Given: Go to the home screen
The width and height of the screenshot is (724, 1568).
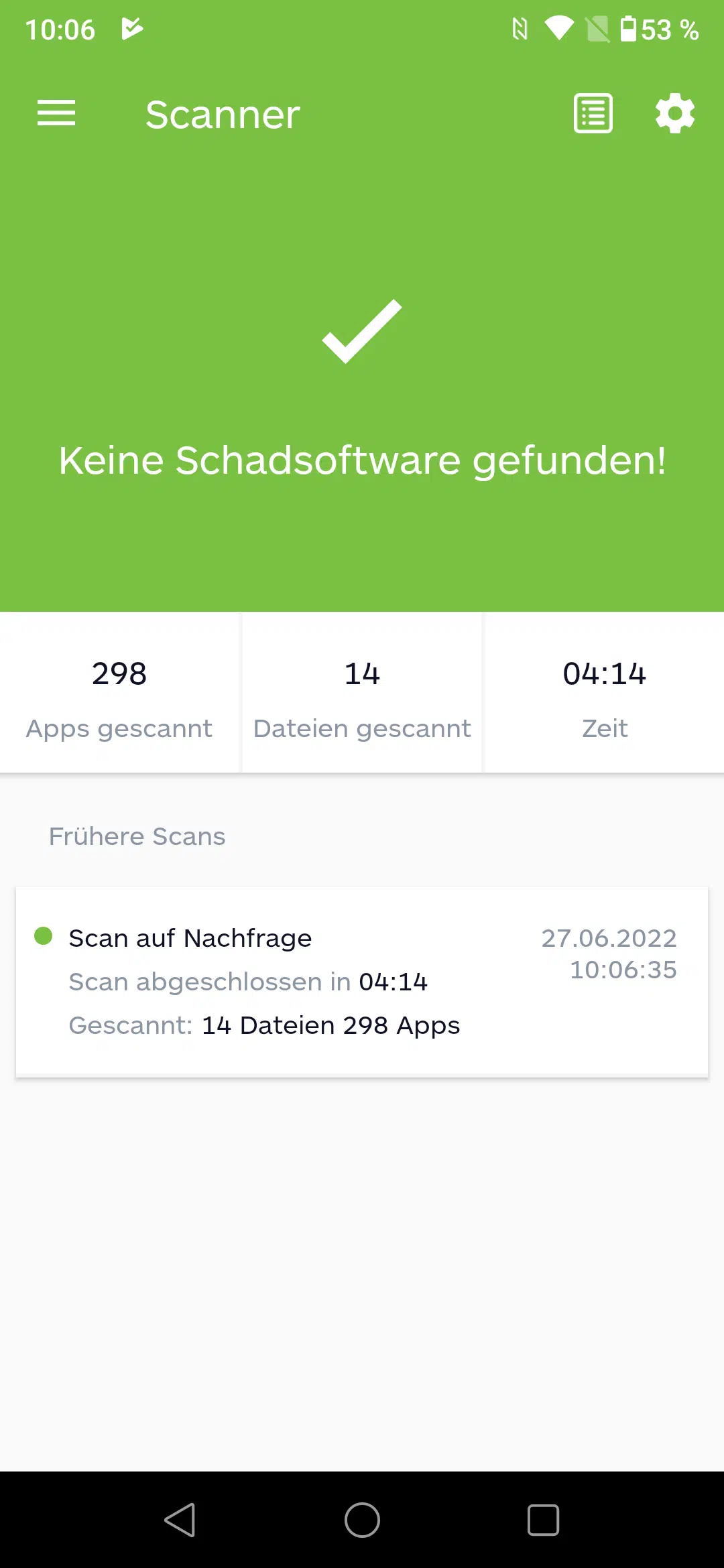Looking at the screenshot, I should [x=362, y=1520].
